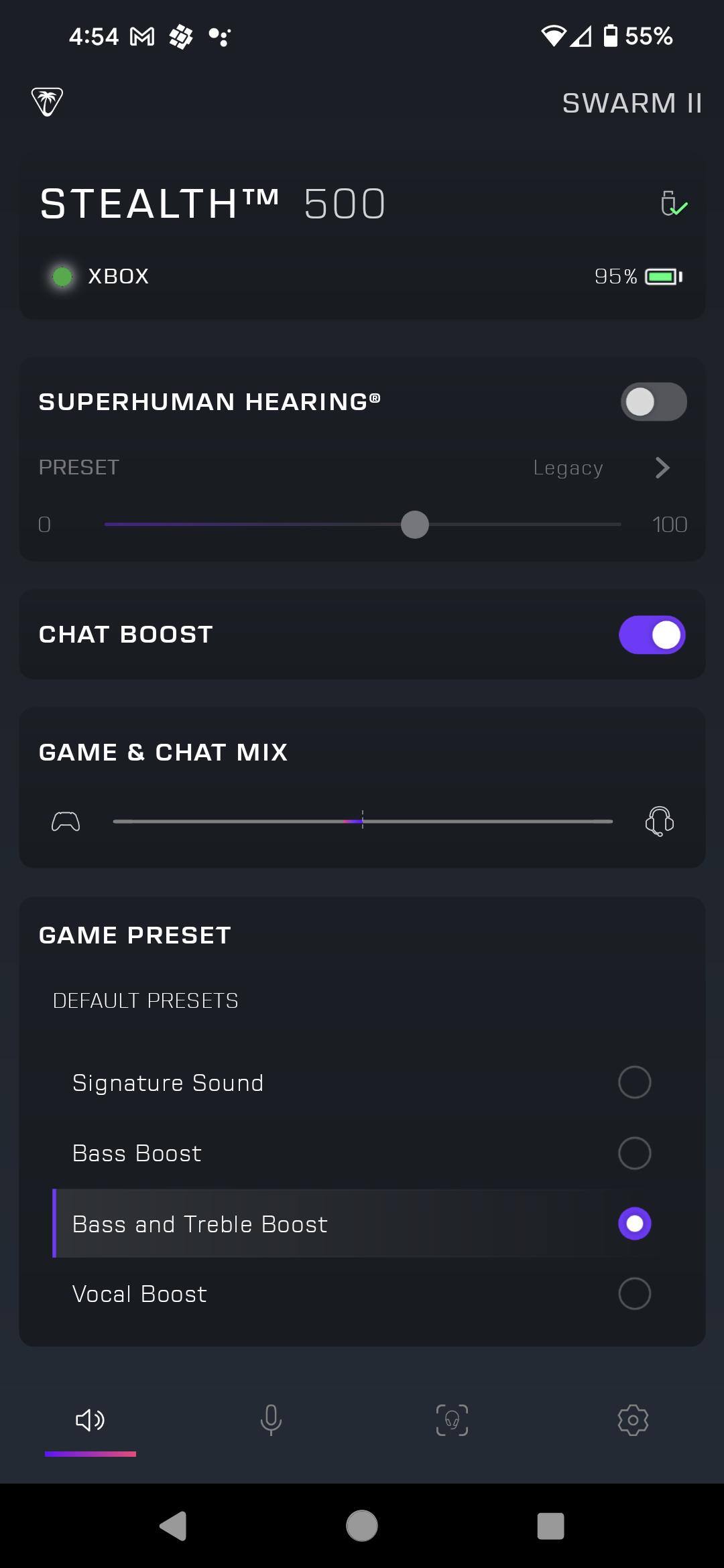724x1568 pixels.
Task: Tap the Turtle Beach logo icon
Action: coord(47,102)
